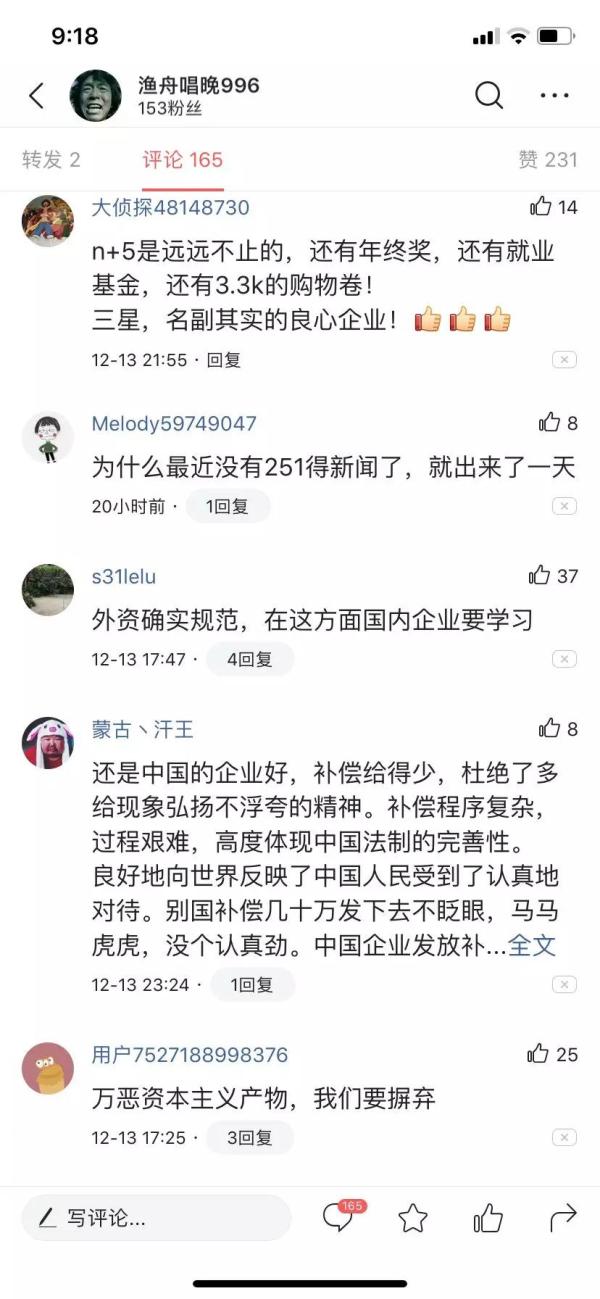Image resolution: width=600 pixels, height=1299 pixels.
Task: Share the post using the arrow icon
Action: (x=563, y=1218)
